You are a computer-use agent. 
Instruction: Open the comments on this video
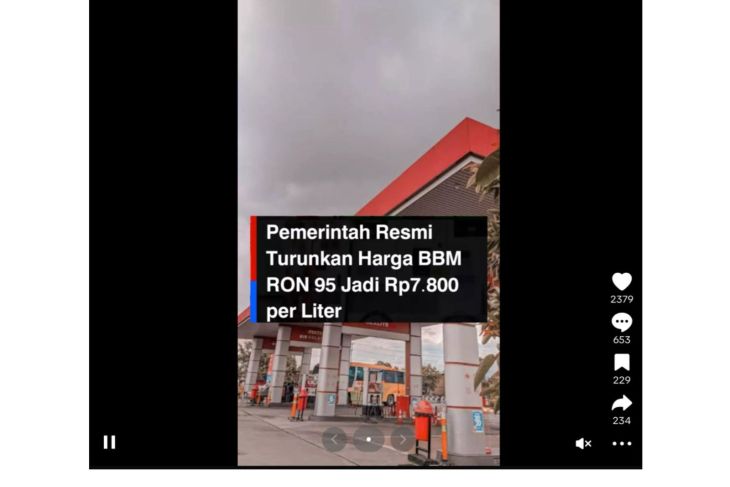tap(622, 322)
